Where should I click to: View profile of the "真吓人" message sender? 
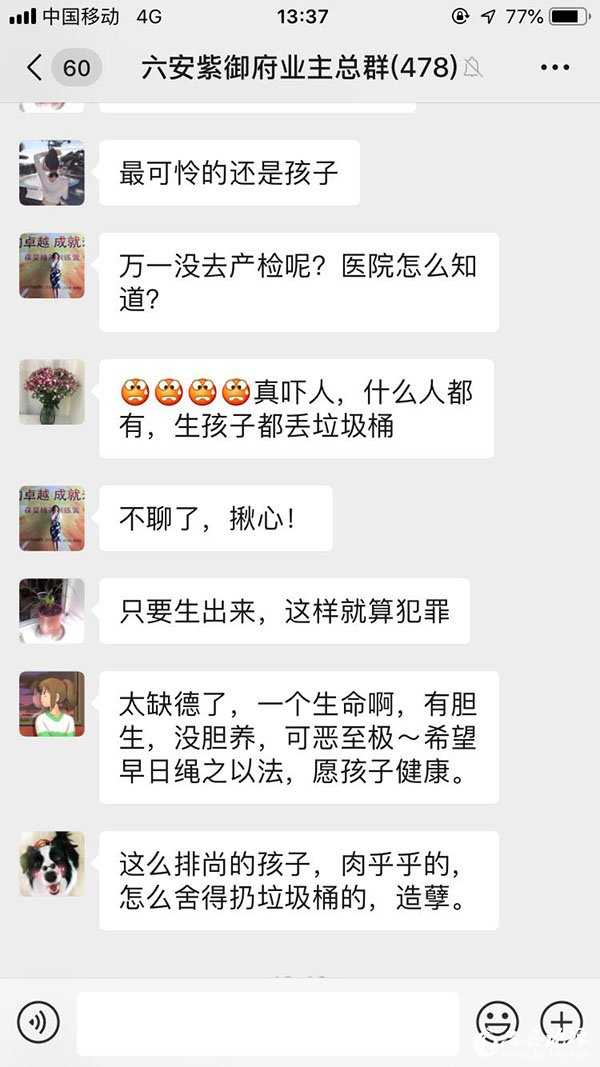pos(52,391)
